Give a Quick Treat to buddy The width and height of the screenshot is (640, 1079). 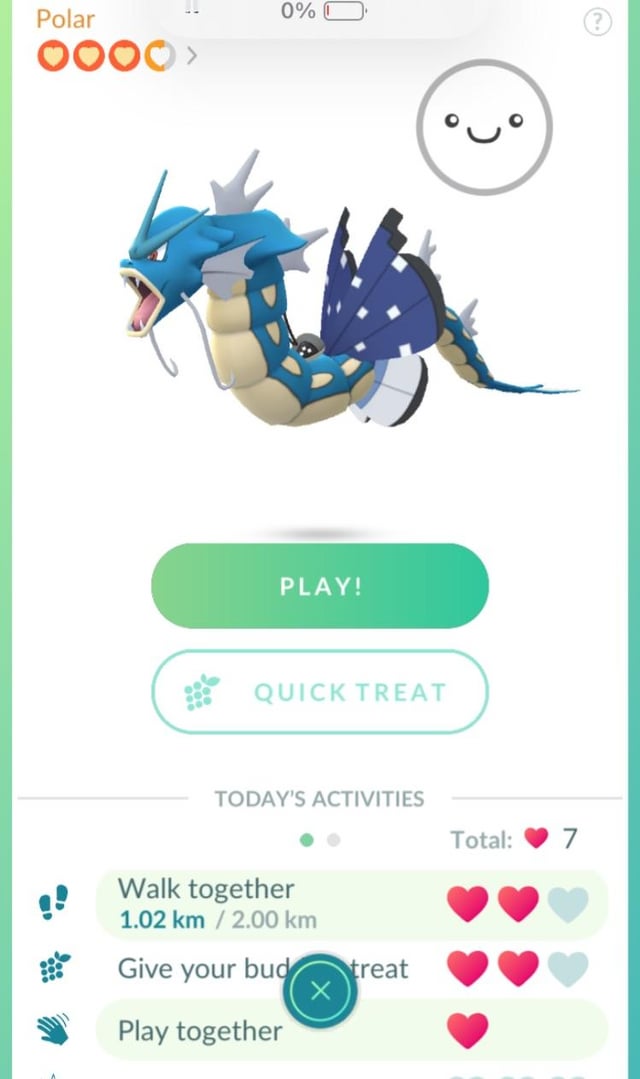(320, 692)
